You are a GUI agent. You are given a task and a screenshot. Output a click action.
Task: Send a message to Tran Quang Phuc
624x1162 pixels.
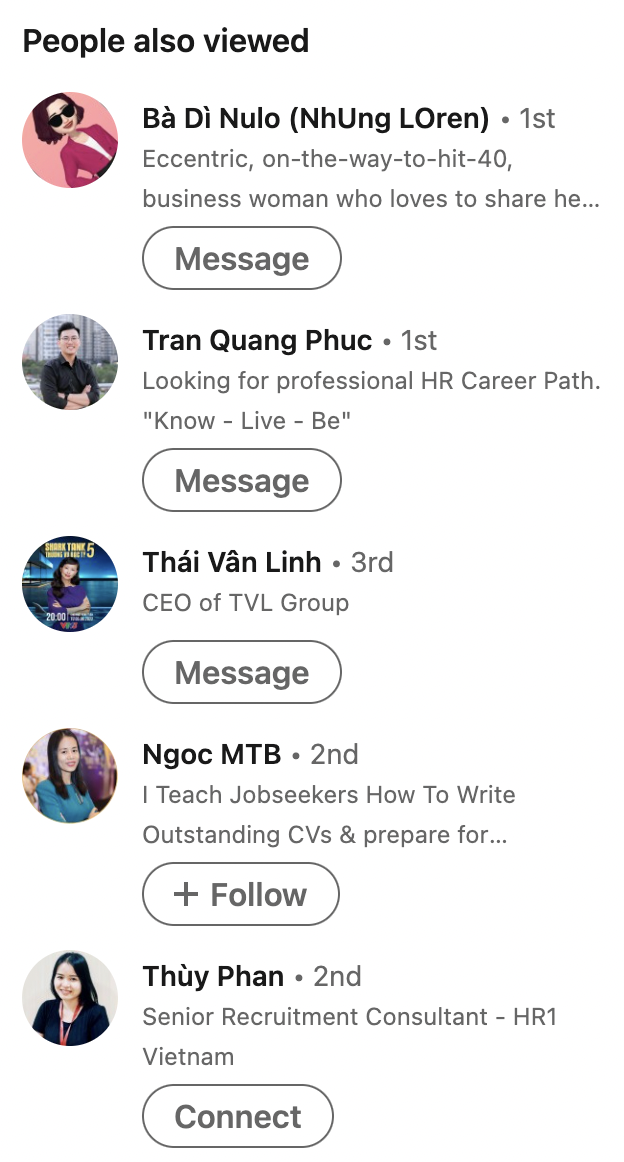point(242,481)
